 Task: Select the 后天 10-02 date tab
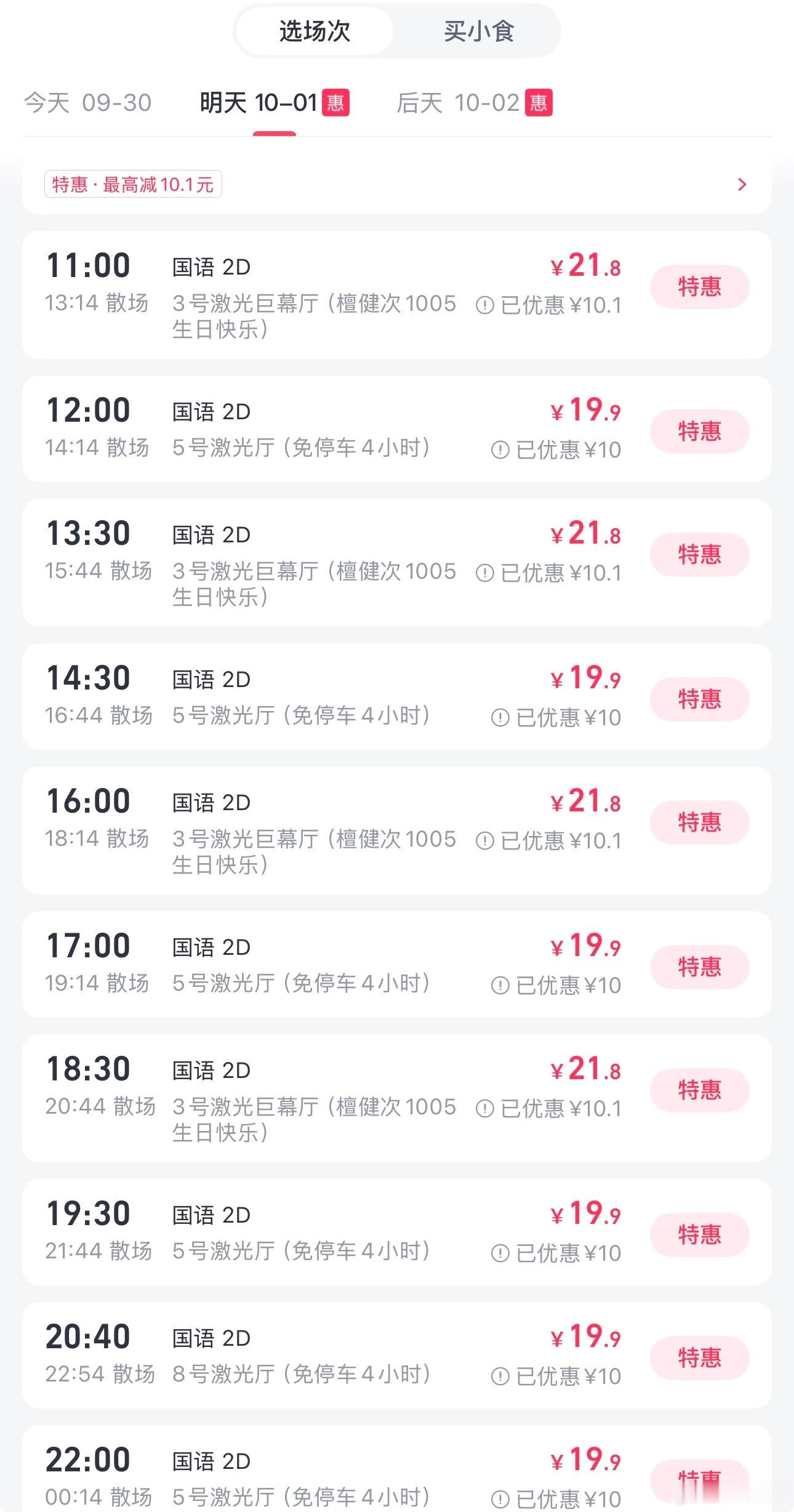click(474, 103)
